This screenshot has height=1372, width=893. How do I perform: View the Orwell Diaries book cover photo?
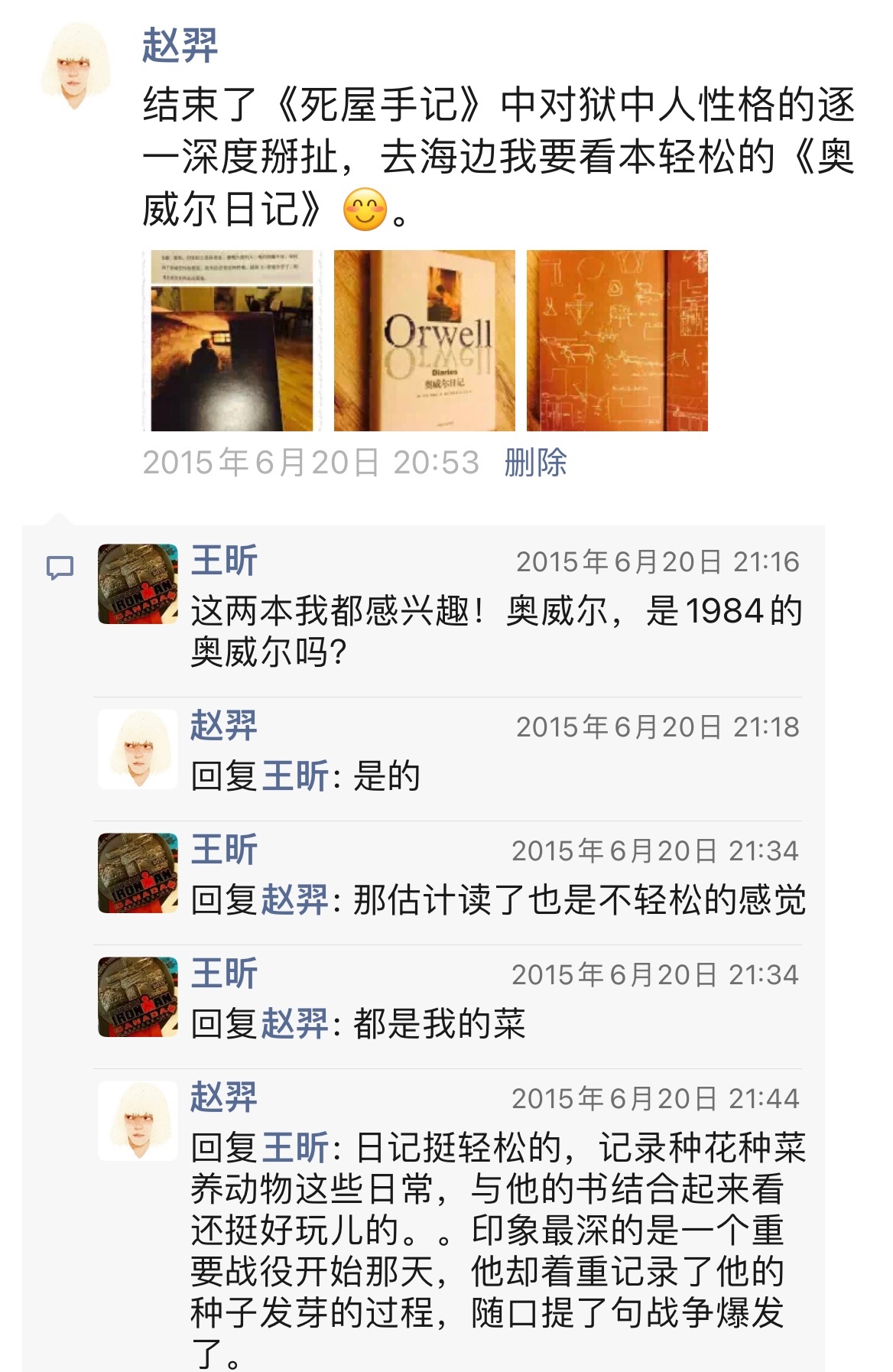424,341
